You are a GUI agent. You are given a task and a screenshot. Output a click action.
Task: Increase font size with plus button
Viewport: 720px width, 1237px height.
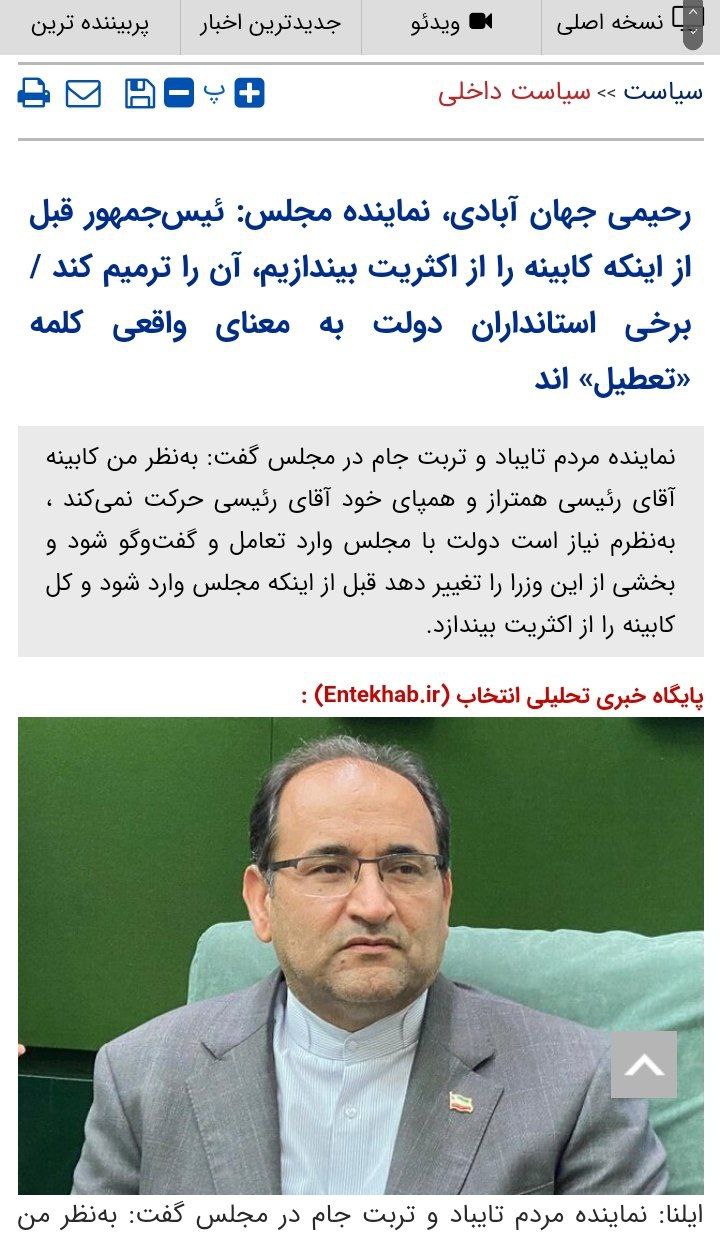(249, 94)
